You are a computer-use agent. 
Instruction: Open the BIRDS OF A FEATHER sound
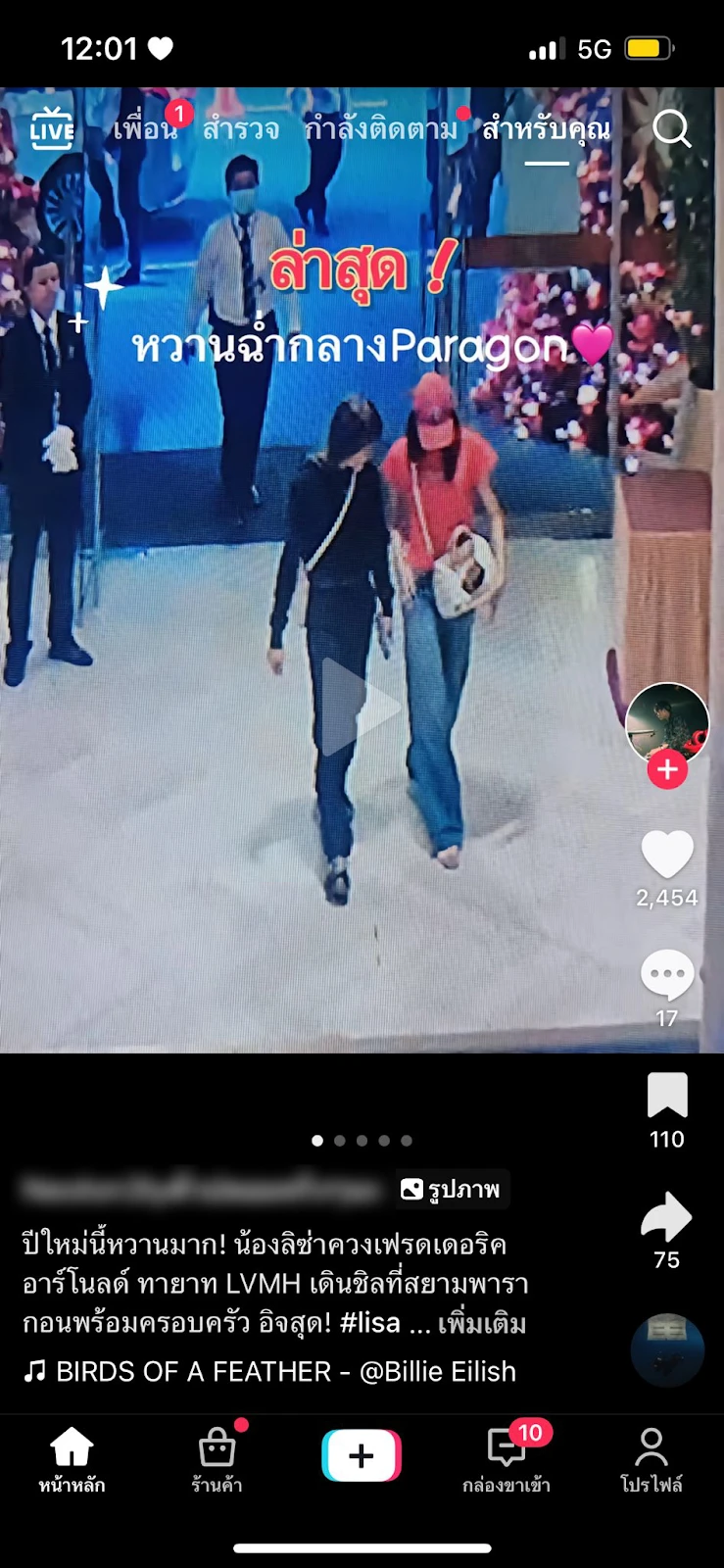284,1371
